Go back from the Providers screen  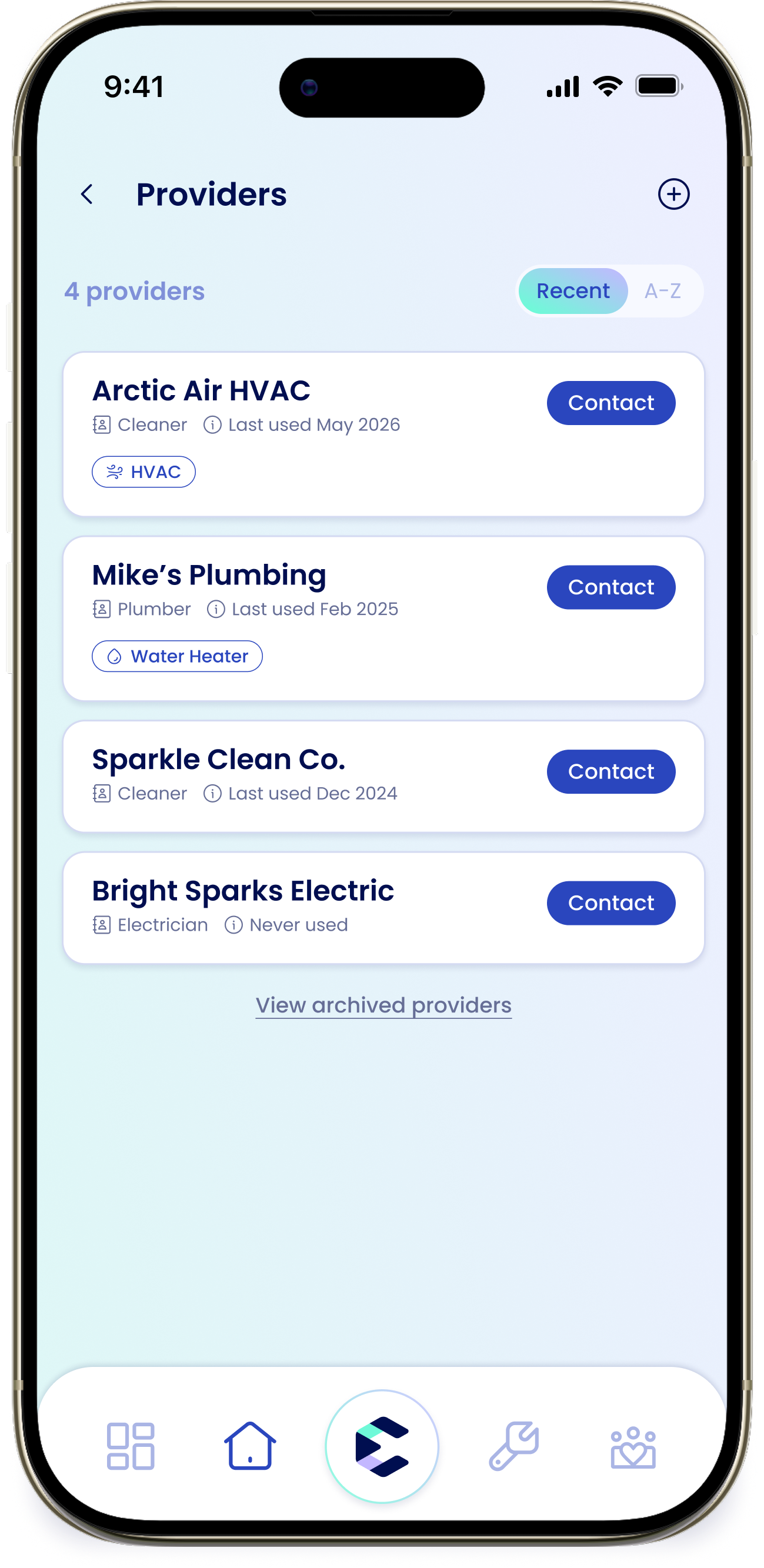tap(87, 195)
